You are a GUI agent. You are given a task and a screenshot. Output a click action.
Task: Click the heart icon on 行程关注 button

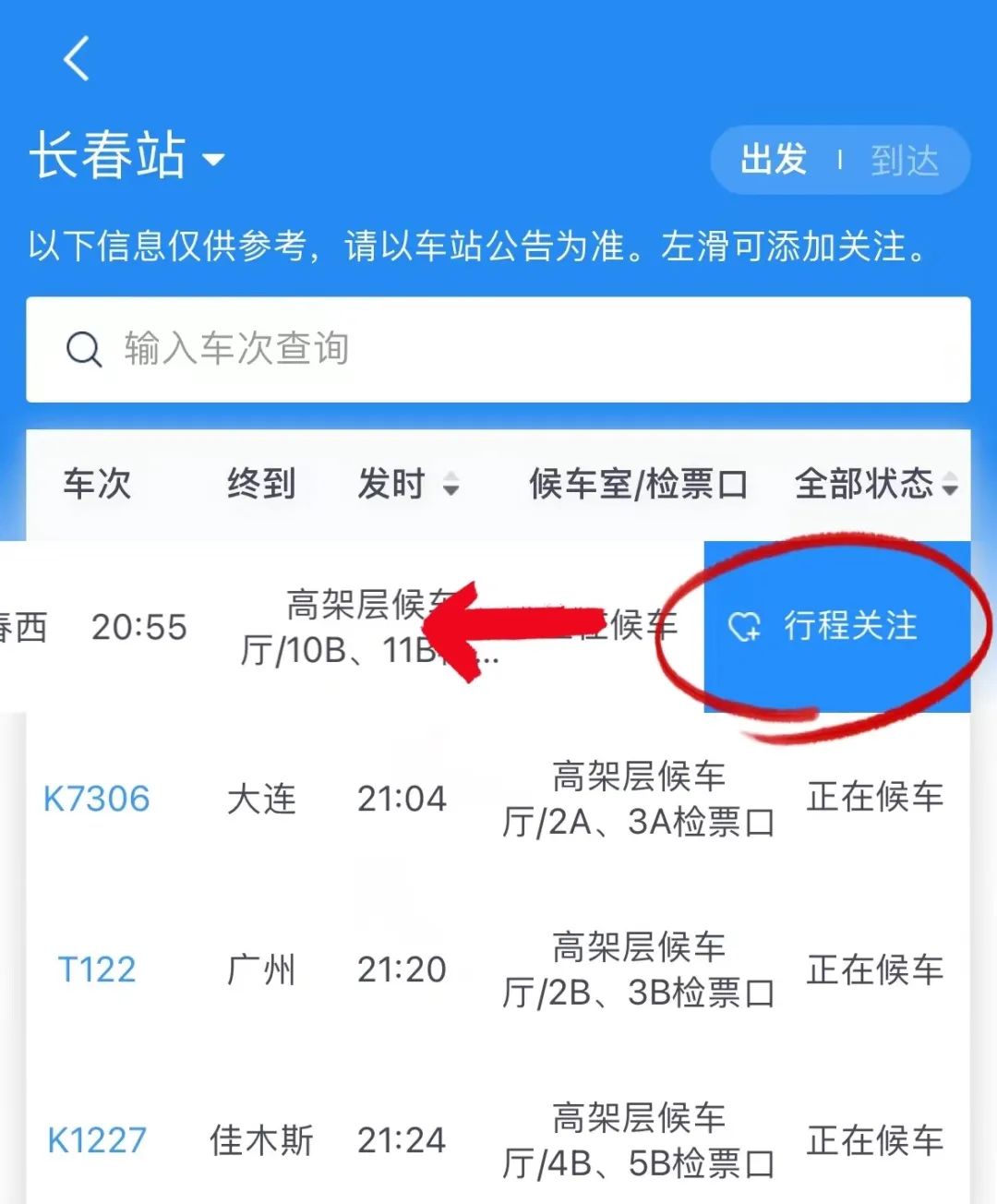point(746,626)
